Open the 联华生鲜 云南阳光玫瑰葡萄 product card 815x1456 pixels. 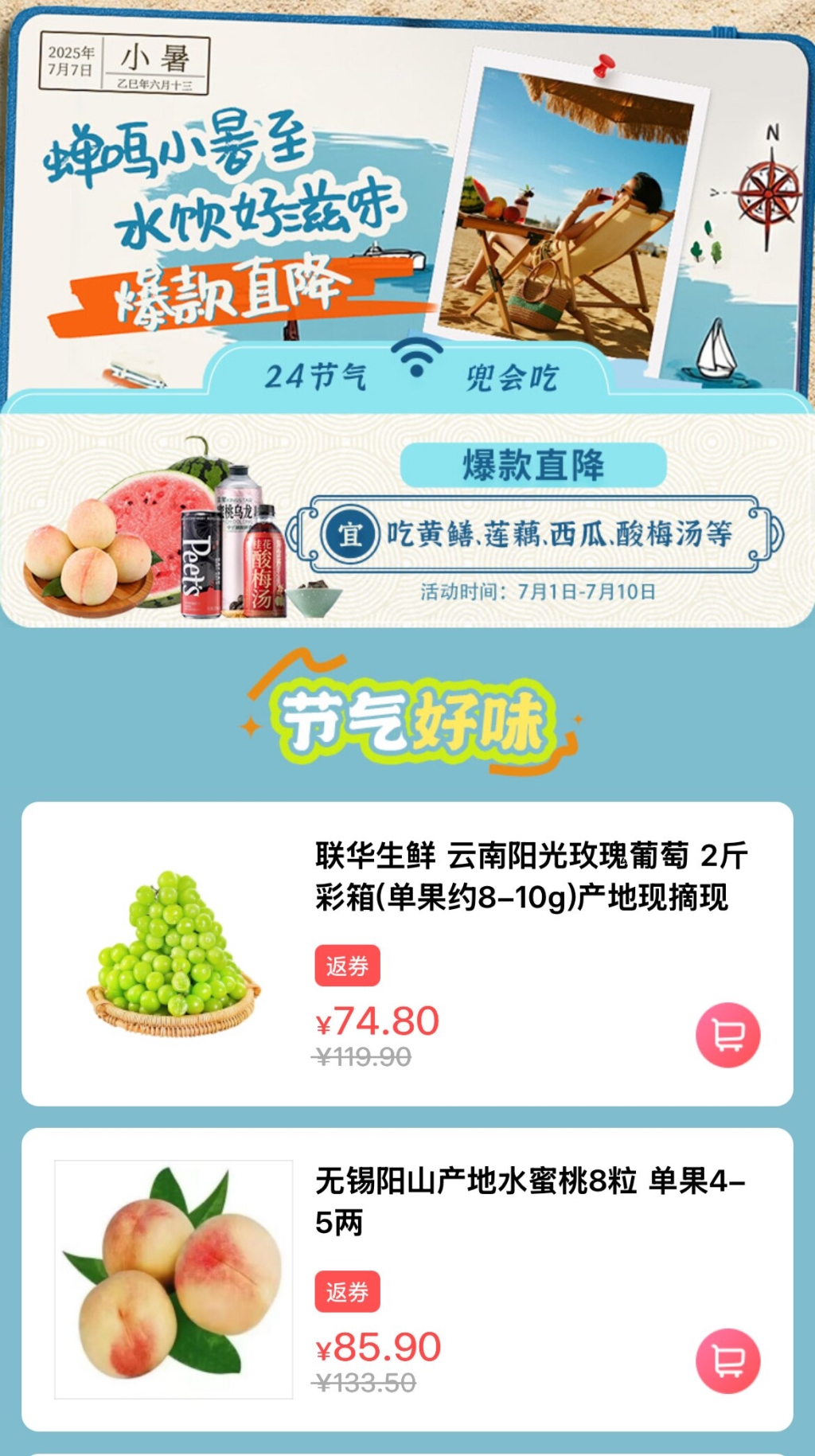407,954
